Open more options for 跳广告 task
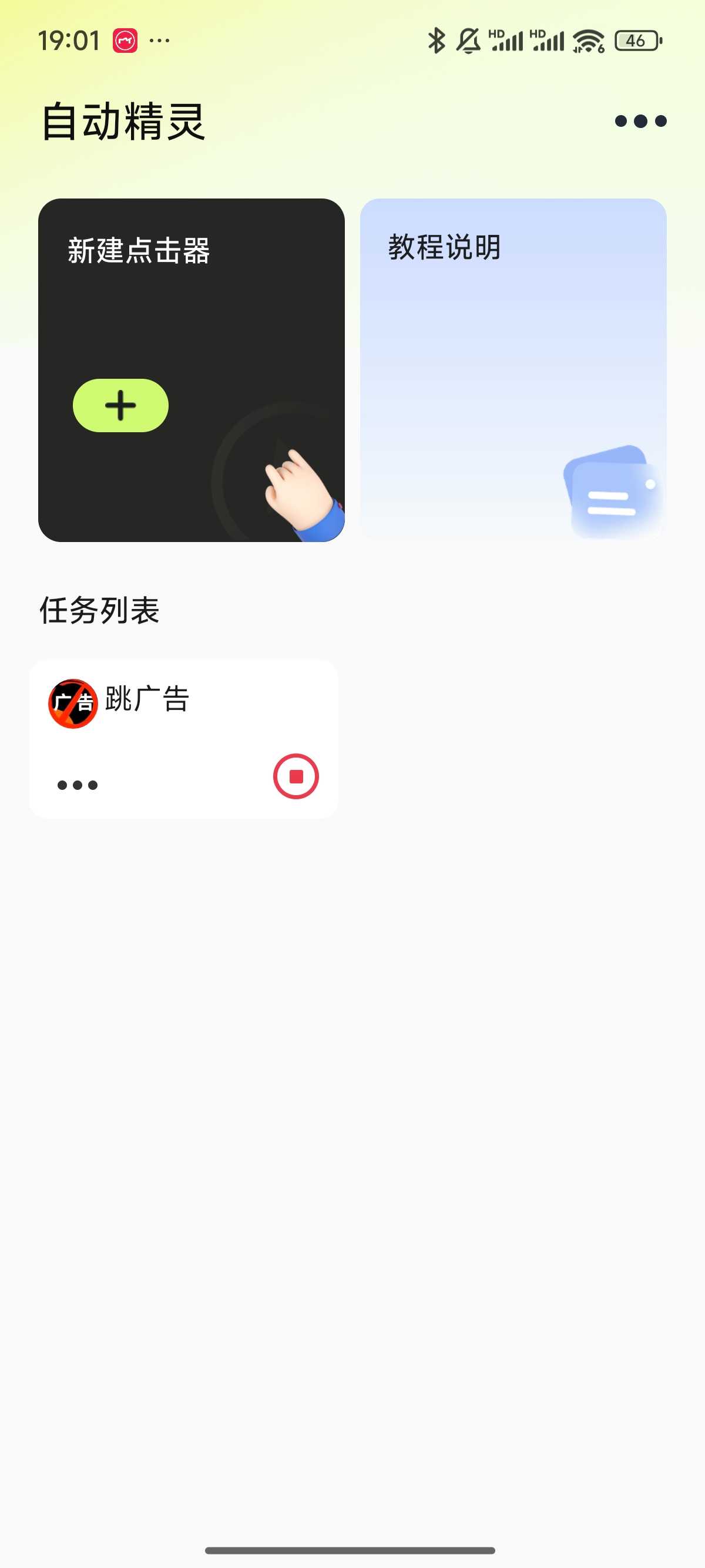 (x=78, y=785)
